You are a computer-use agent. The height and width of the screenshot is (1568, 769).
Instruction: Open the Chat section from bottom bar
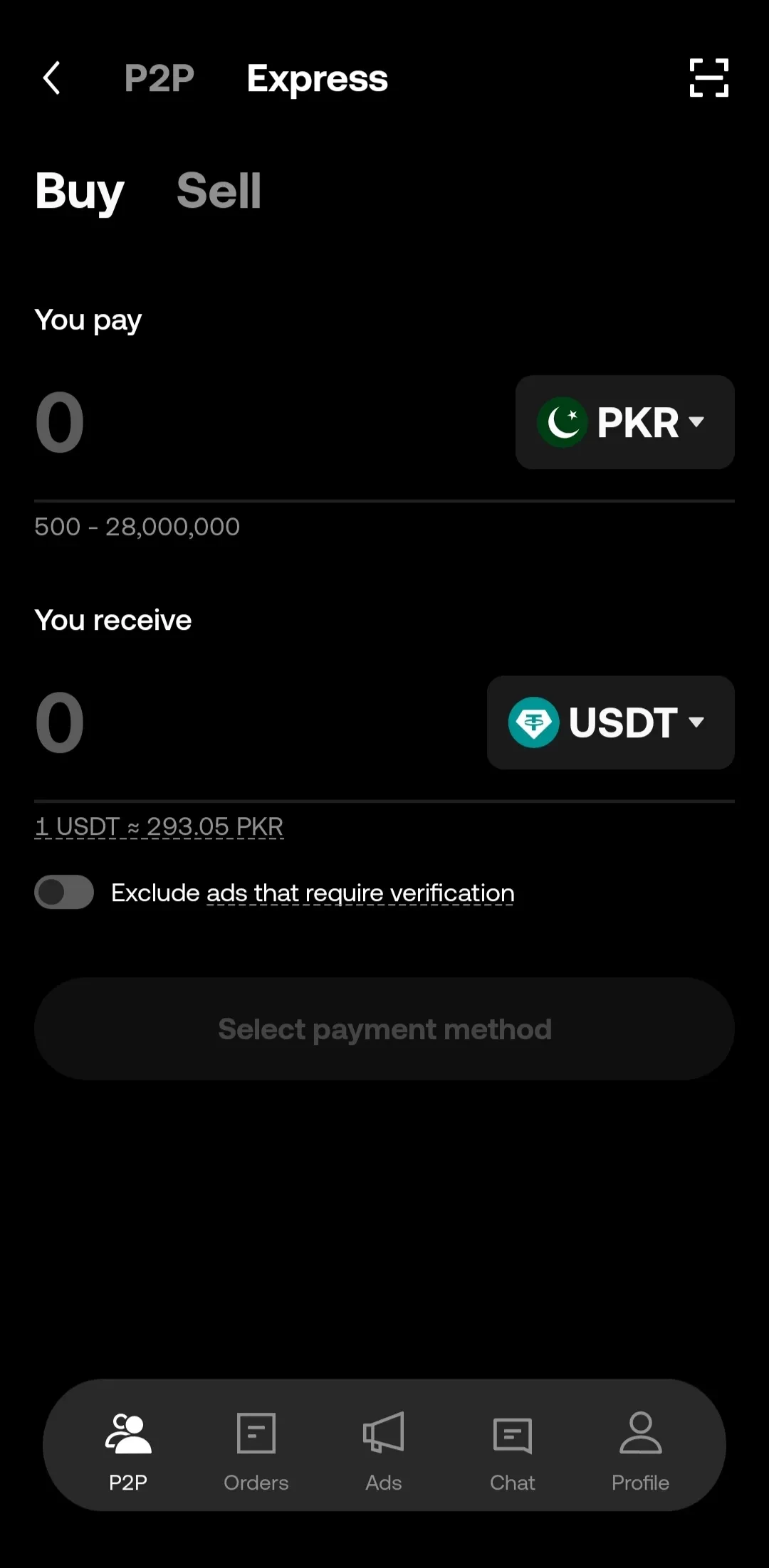point(512,1448)
